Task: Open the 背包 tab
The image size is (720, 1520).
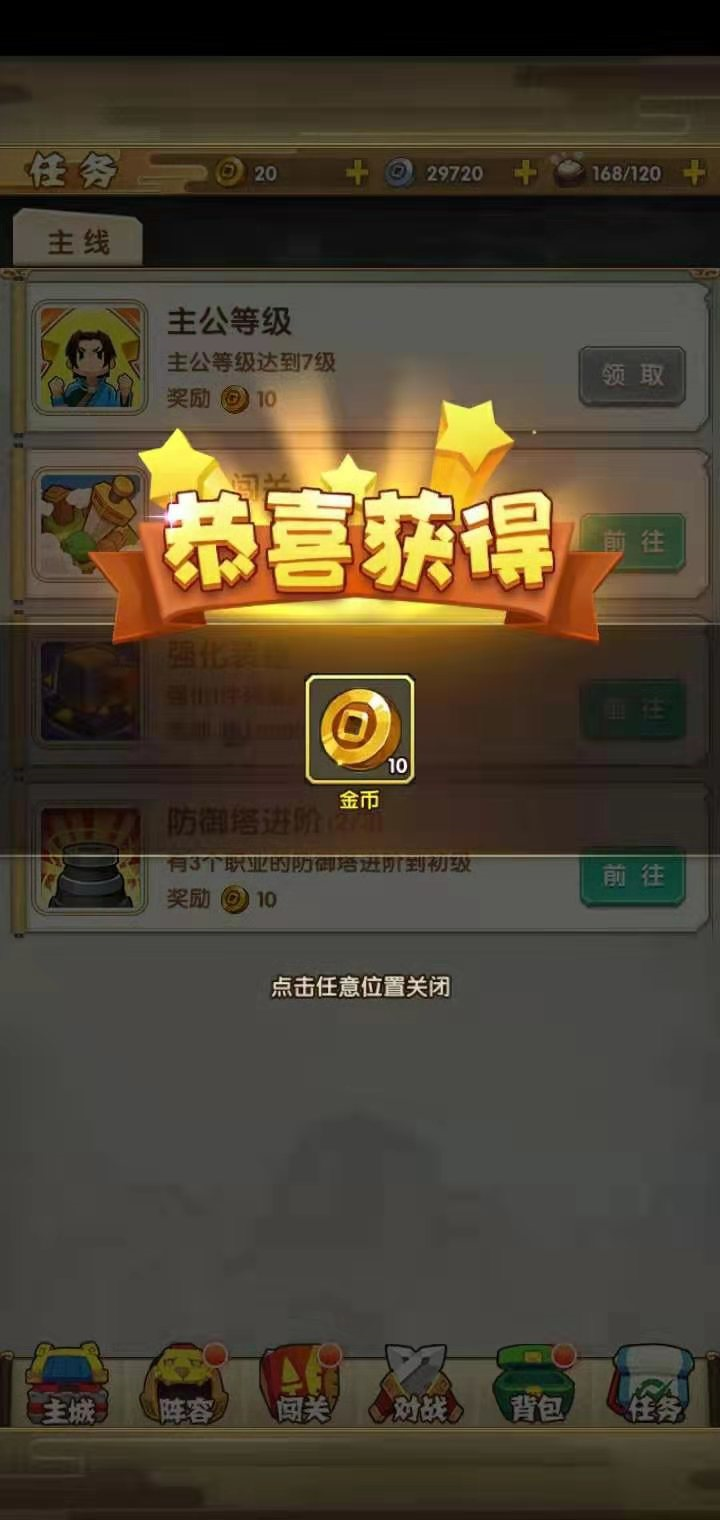Action: [x=537, y=1385]
